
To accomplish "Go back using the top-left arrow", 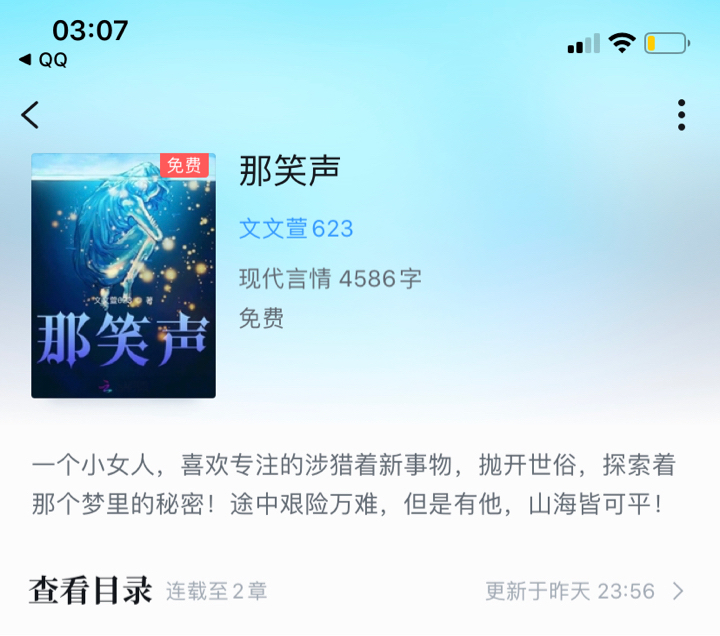I will [x=31, y=115].
